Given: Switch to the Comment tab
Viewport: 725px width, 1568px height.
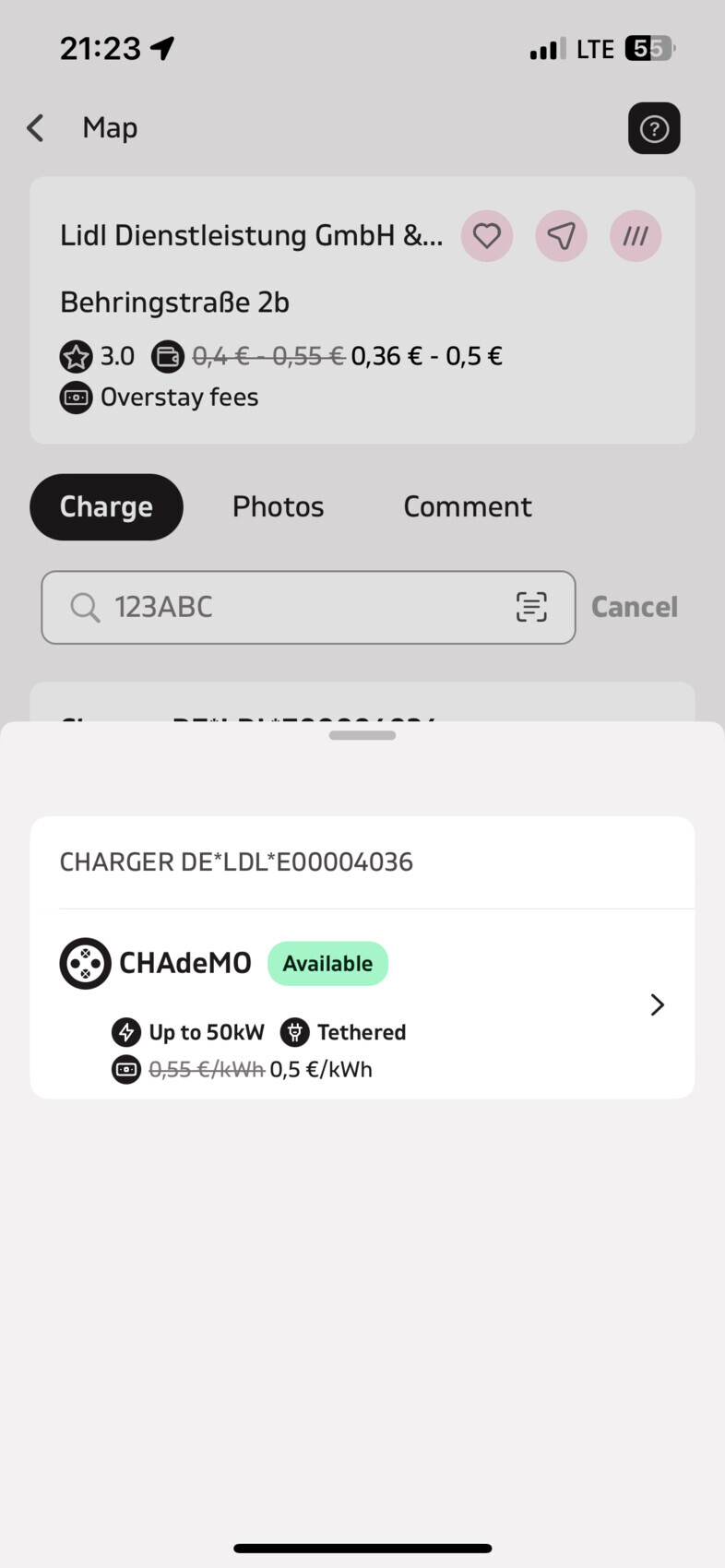Looking at the screenshot, I should pos(467,506).
